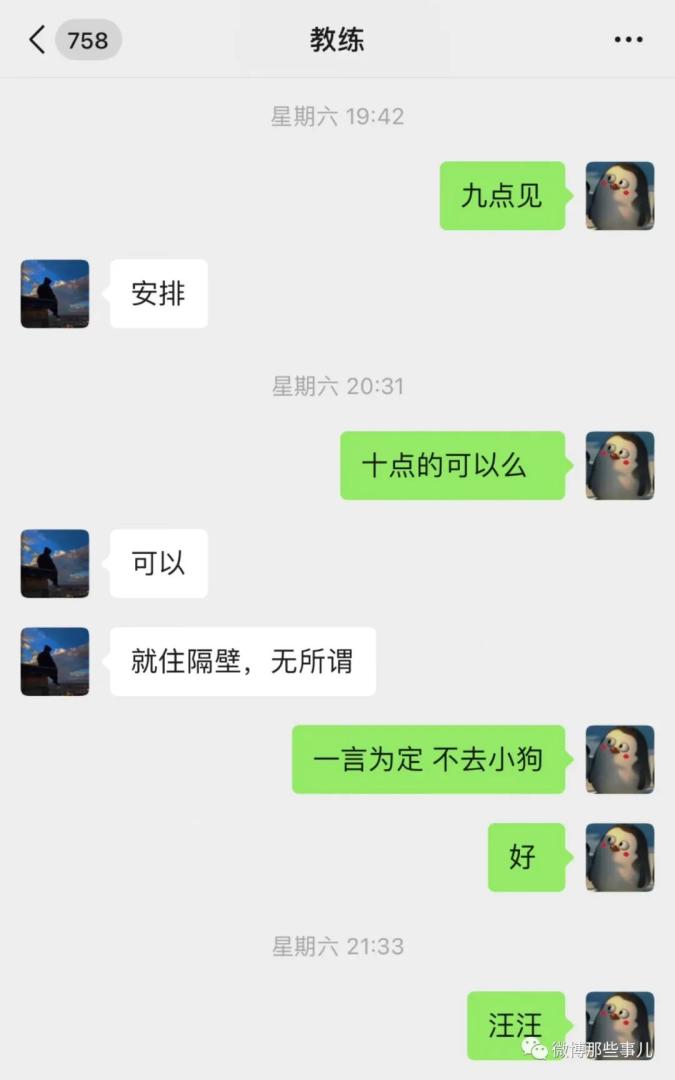
Task: Go back to the chat list
Action: point(38,40)
